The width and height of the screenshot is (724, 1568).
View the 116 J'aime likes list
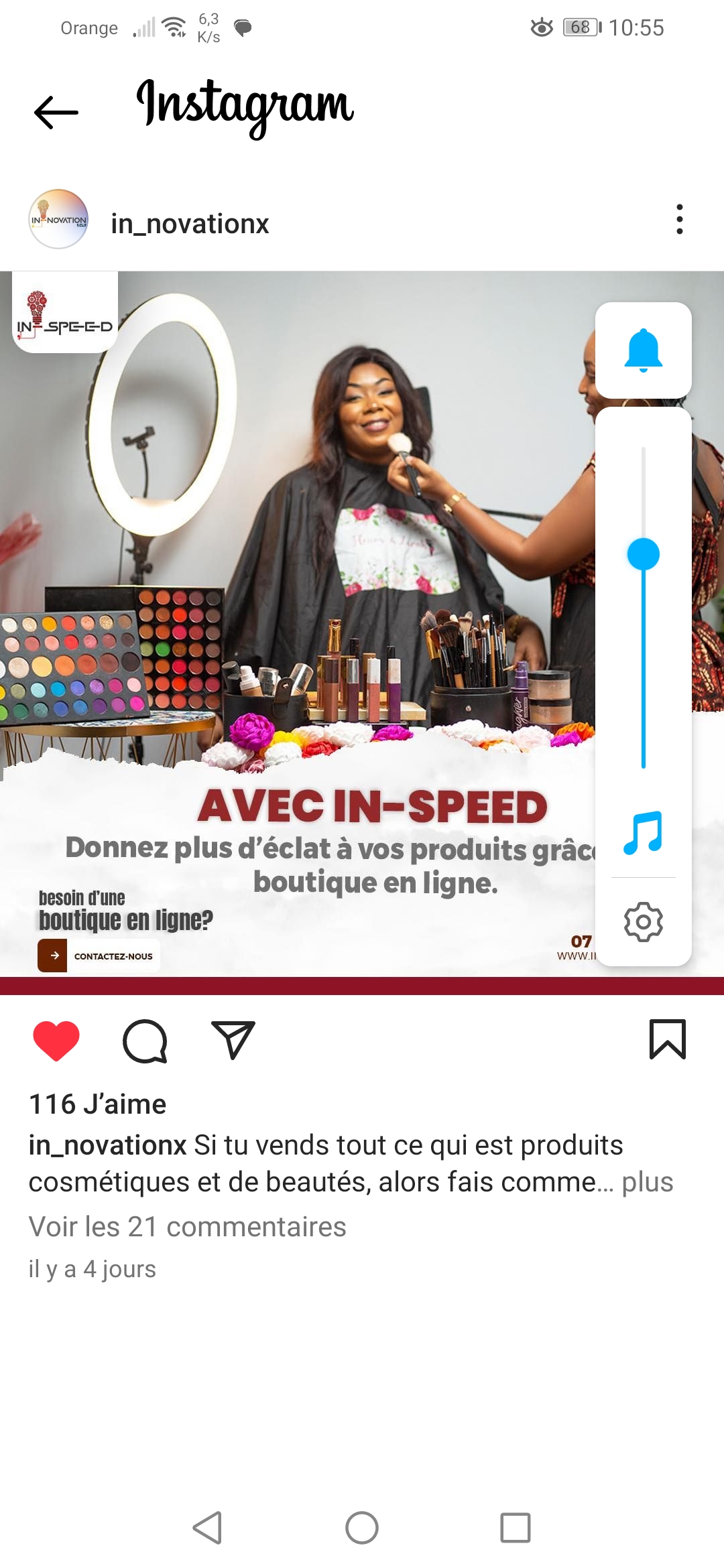(98, 1104)
